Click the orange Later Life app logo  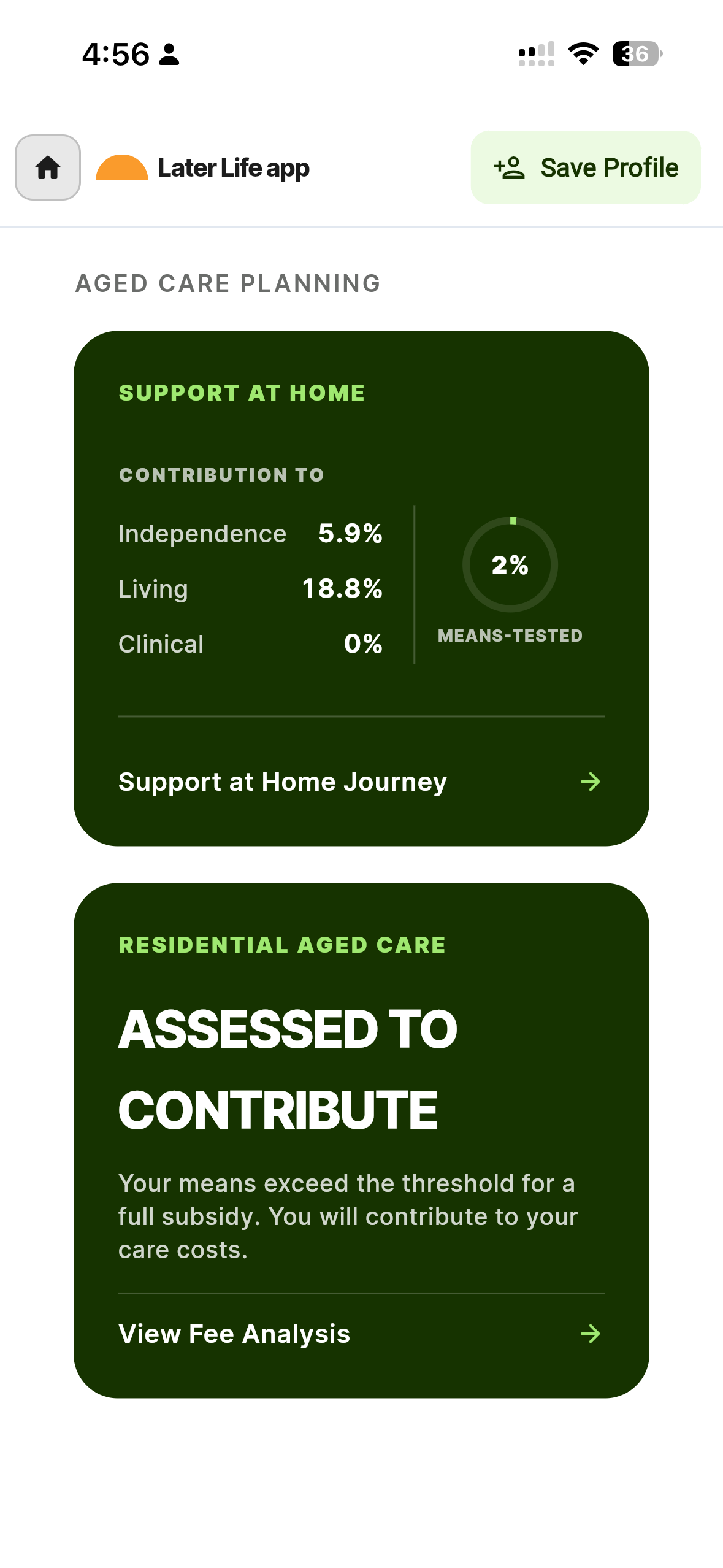pos(121,167)
